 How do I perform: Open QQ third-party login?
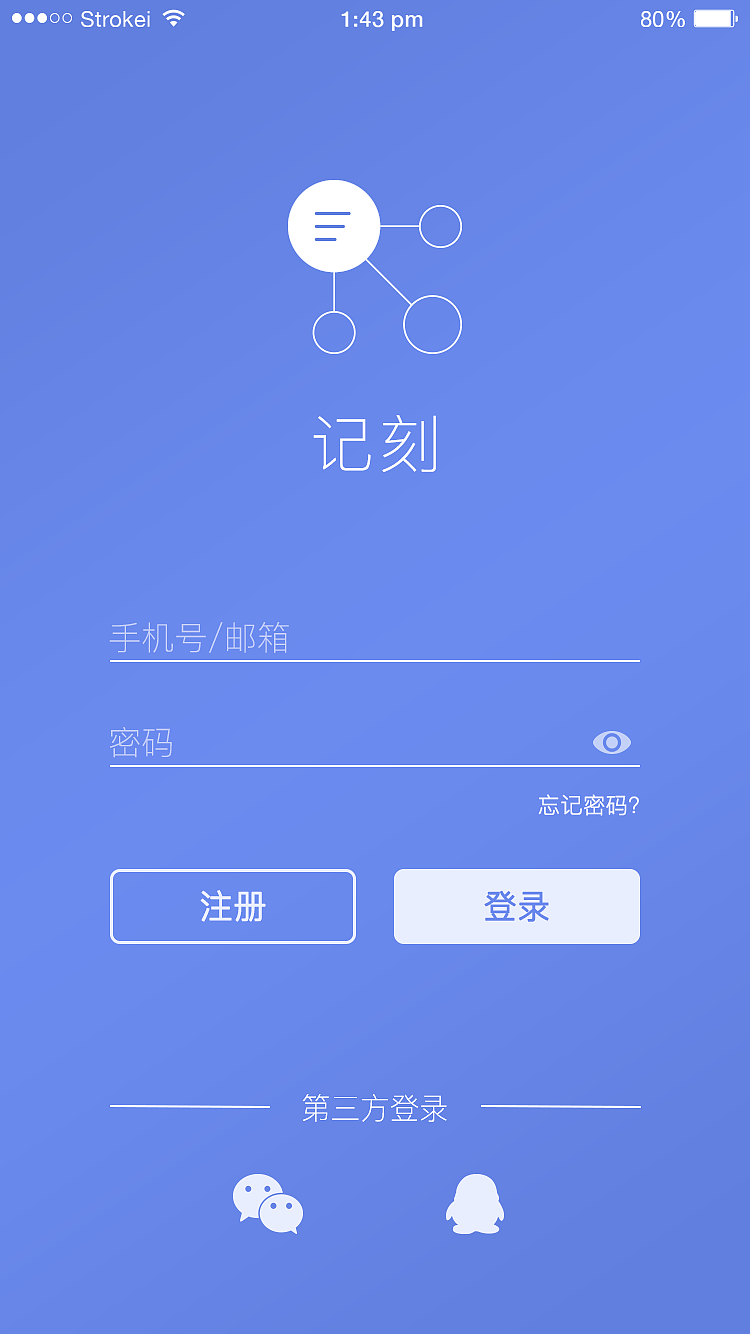(x=475, y=1204)
